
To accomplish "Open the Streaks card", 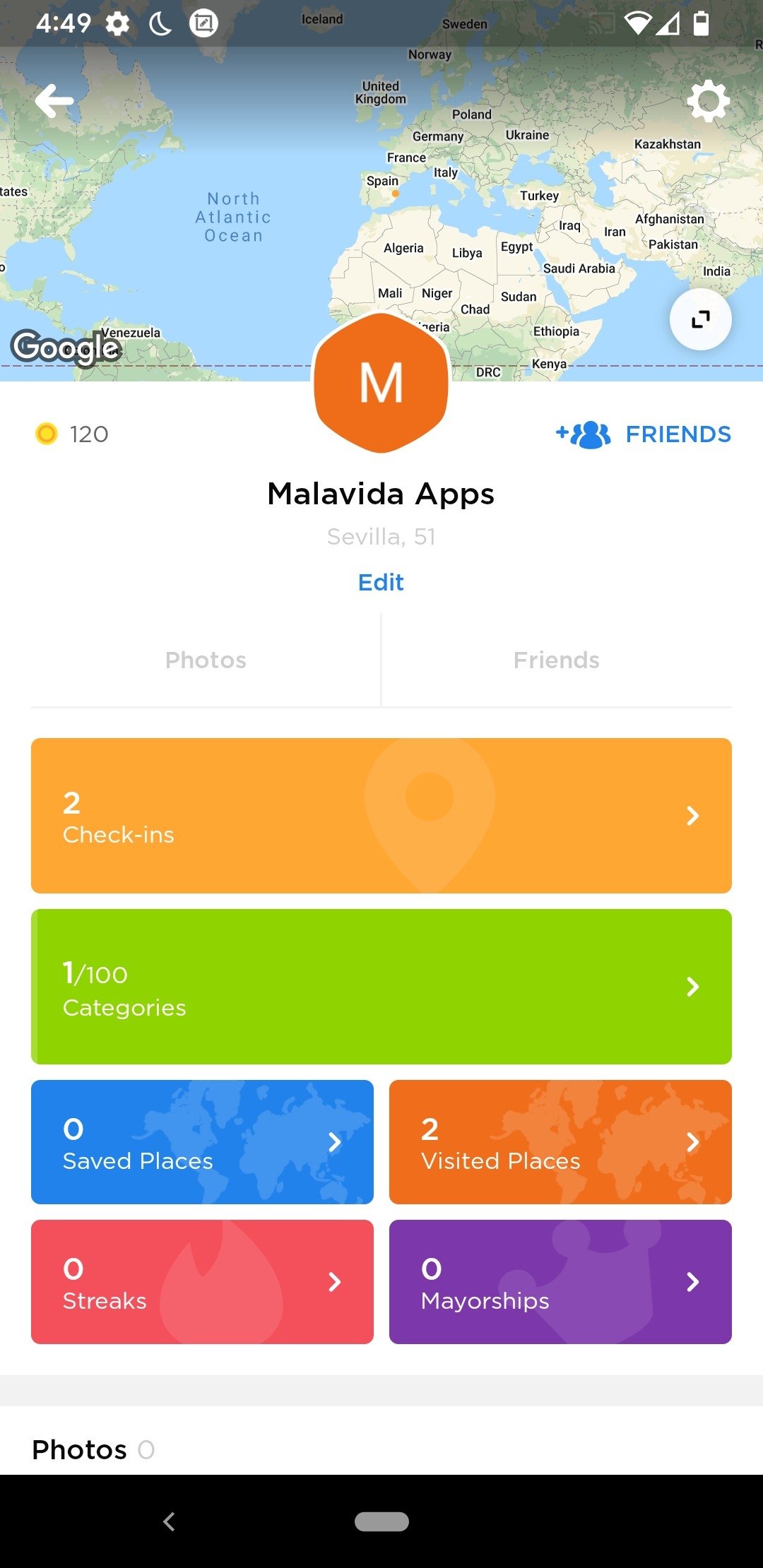I will pos(202,1282).
